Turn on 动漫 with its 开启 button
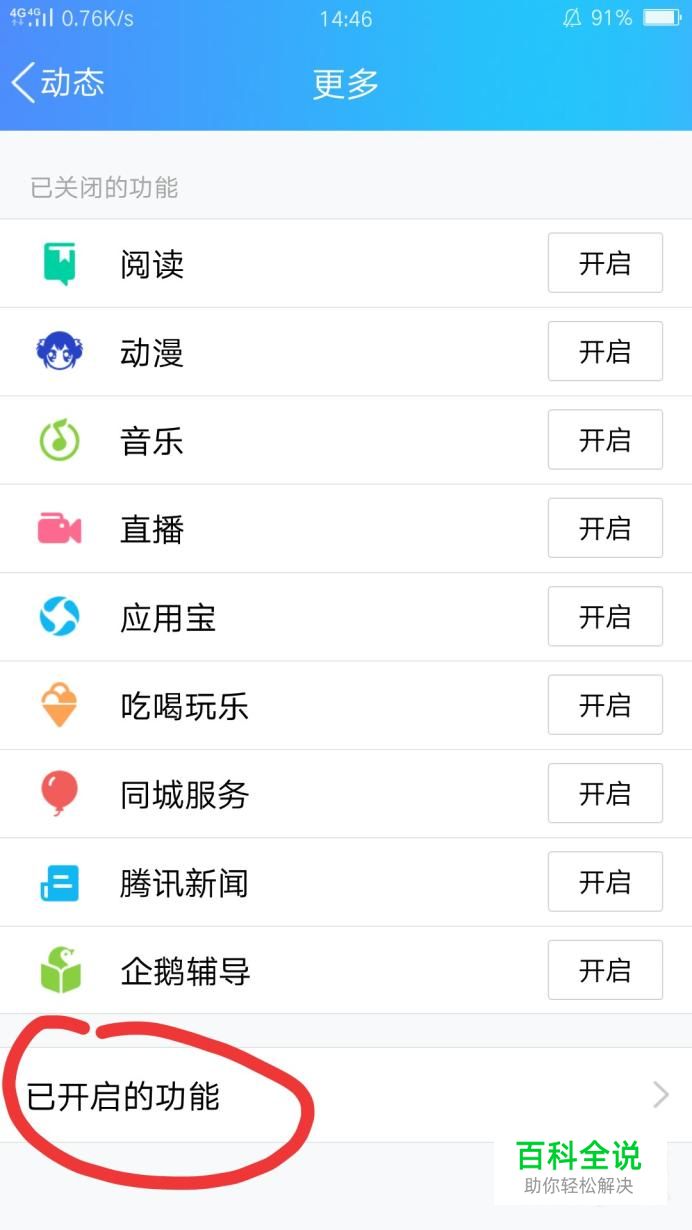Image resolution: width=692 pixels, height=1230 pixels. pos(605,351)
